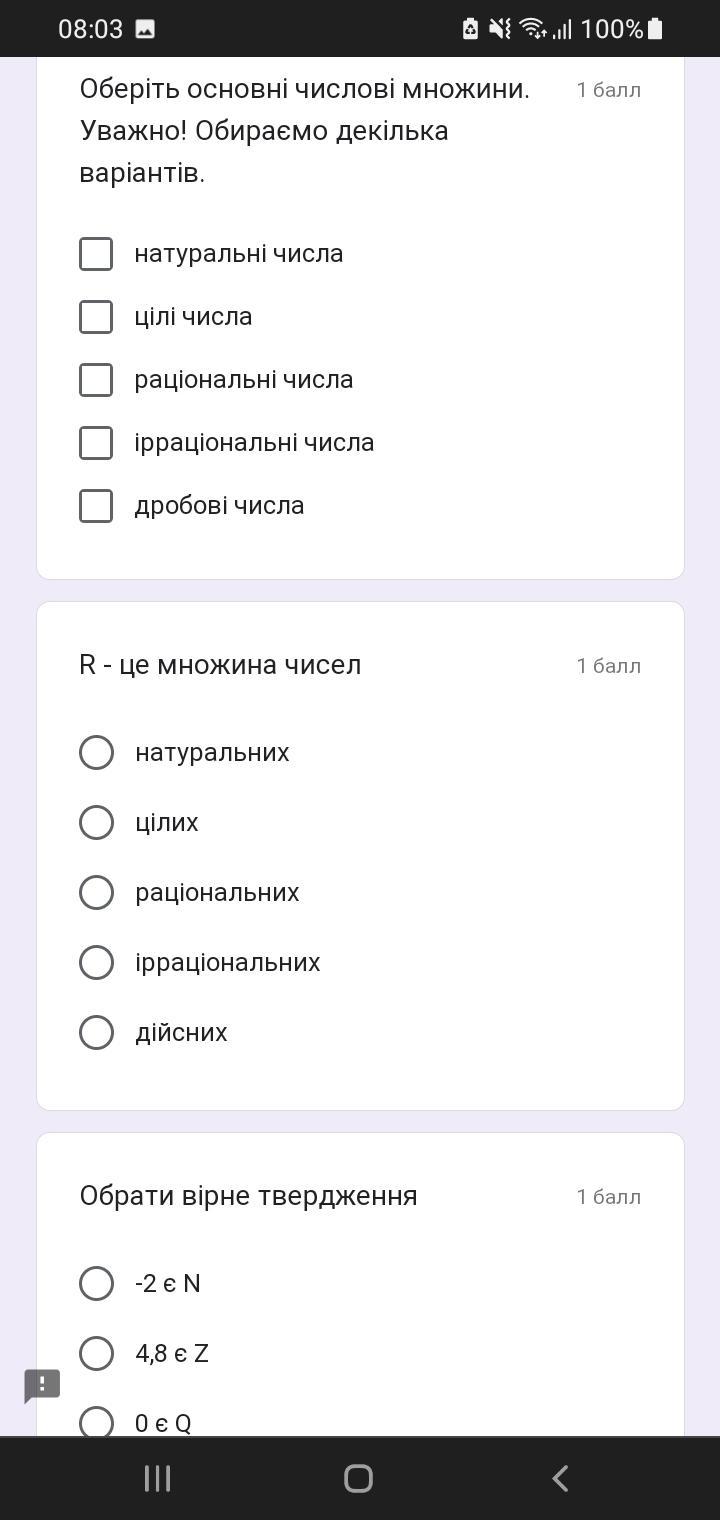Choose 'натуральних' for the R set question
This screenshot has height=1520, width=720.
click(96, 752)
